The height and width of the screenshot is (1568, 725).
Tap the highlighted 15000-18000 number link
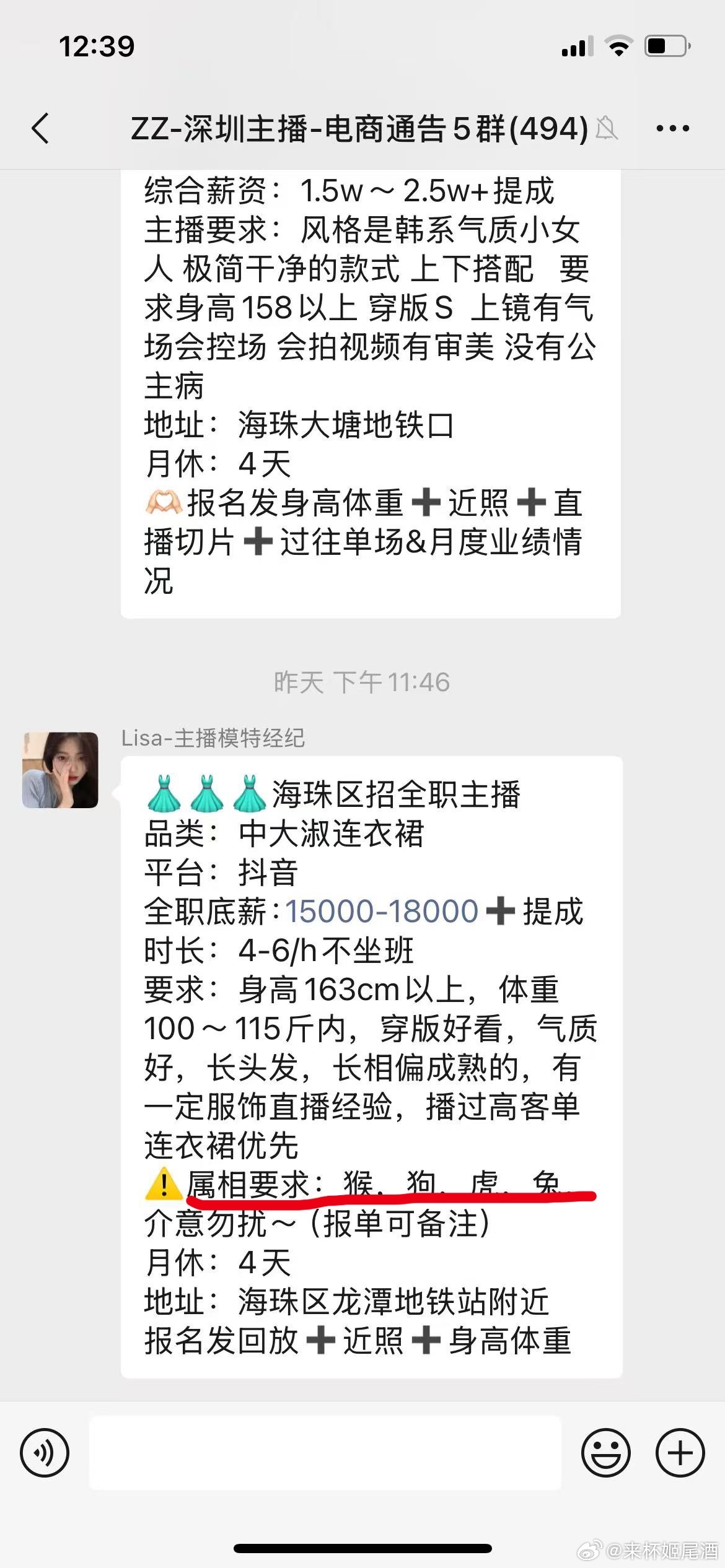click(382, 911)
